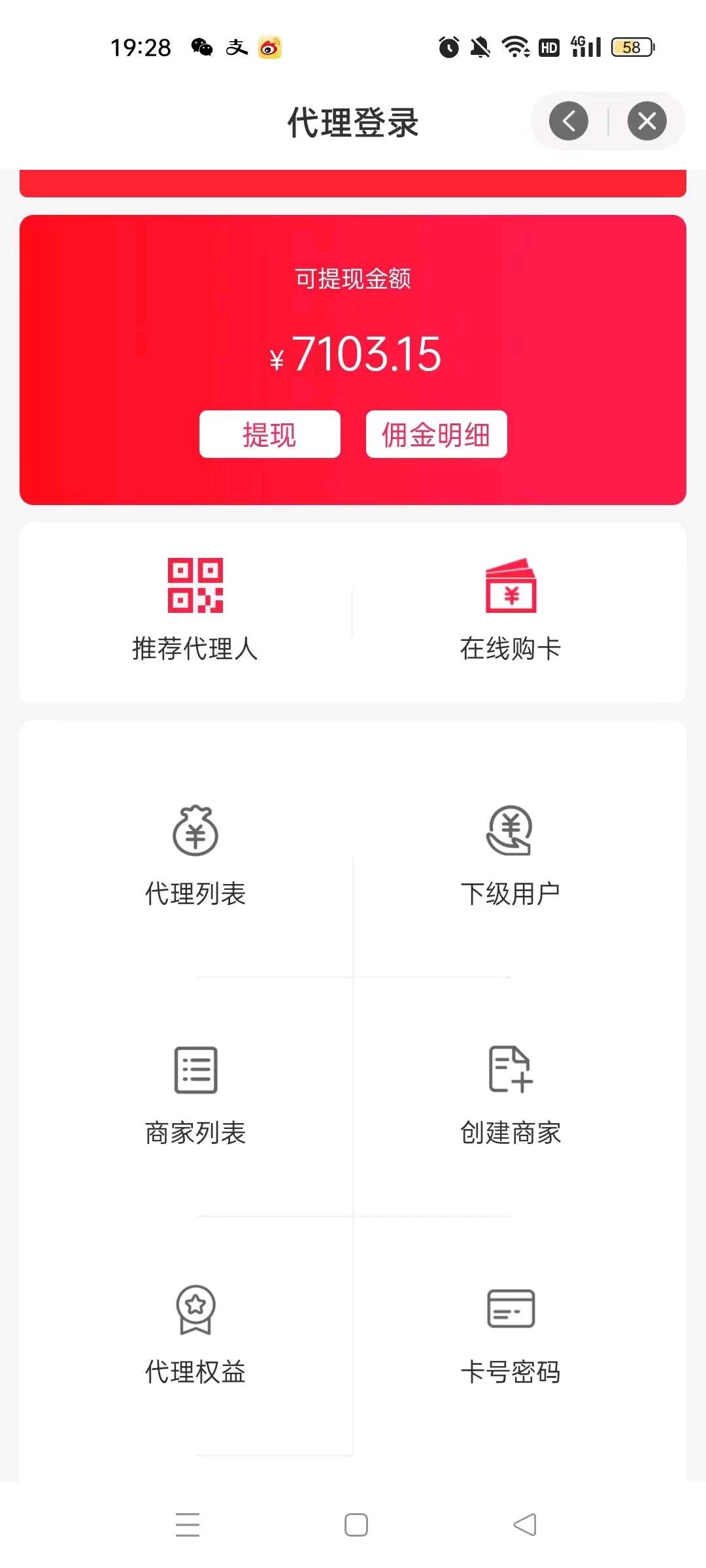Screen dimensions: 706x1568
Task: Open 佣金明细 commission details
Action: coord(436,434)
